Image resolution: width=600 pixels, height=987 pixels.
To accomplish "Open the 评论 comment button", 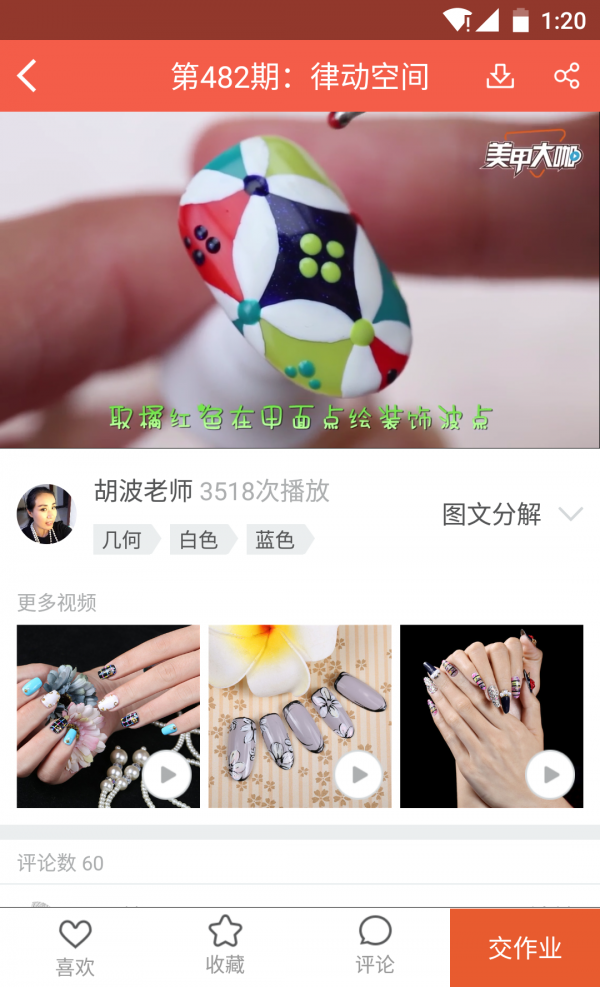I will (375, 947).
